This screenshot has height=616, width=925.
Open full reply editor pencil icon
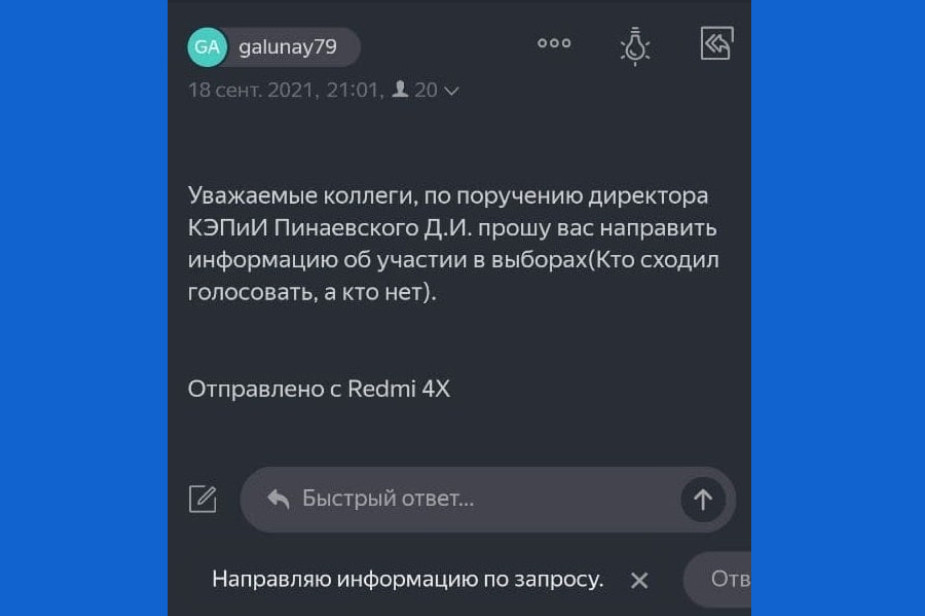pos(203,499)
